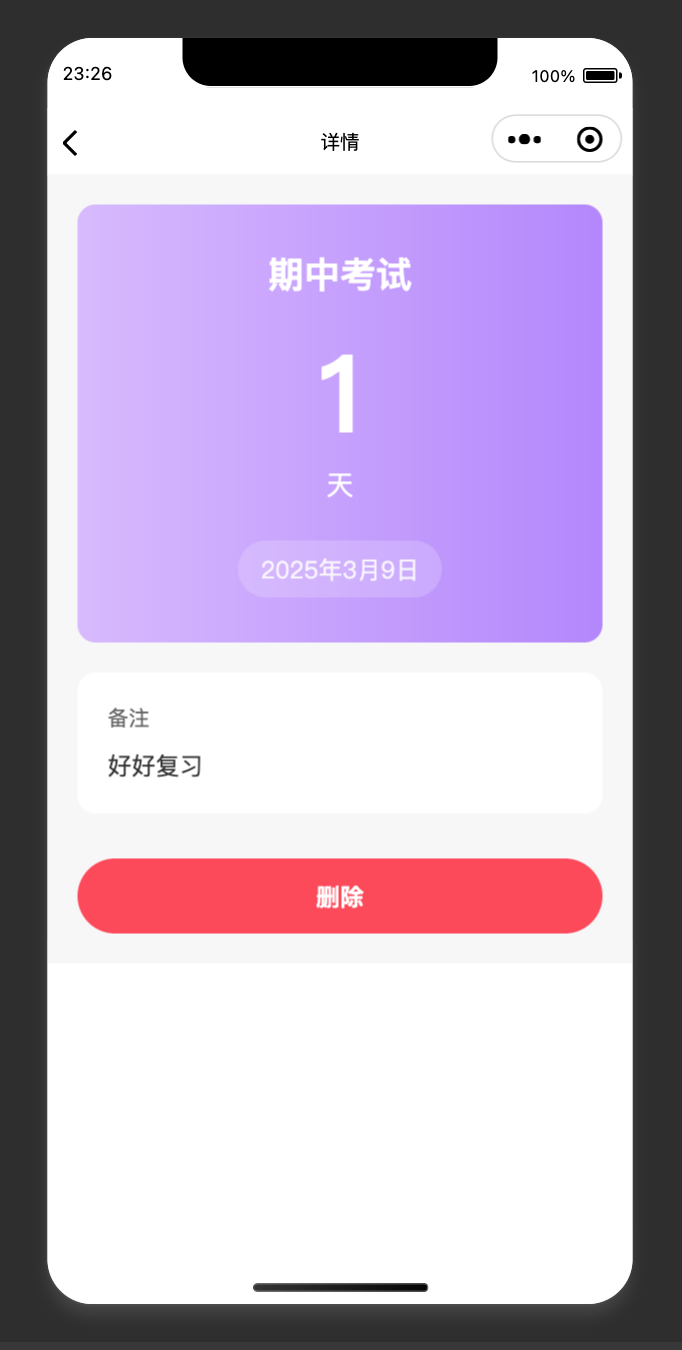Viewport: 682px width, 1350px height.
Task: Delete this countdown with the 删除 button
Action: click(340, 896)
